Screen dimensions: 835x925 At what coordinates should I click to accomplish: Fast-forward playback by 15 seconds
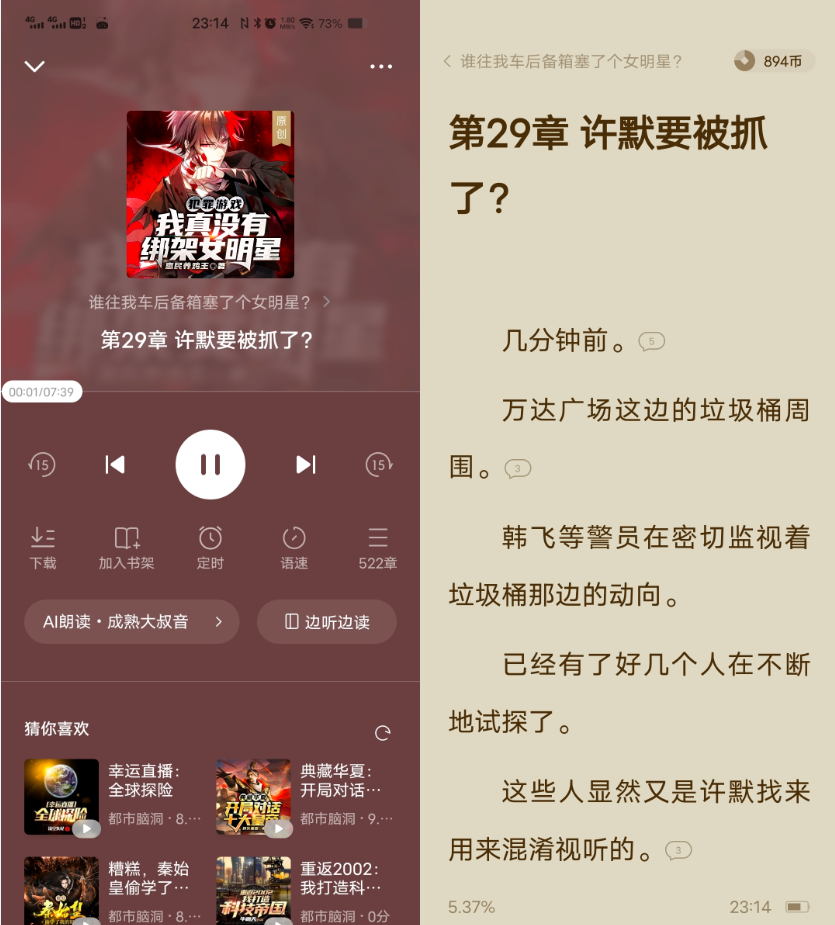(x=378, y=464)
